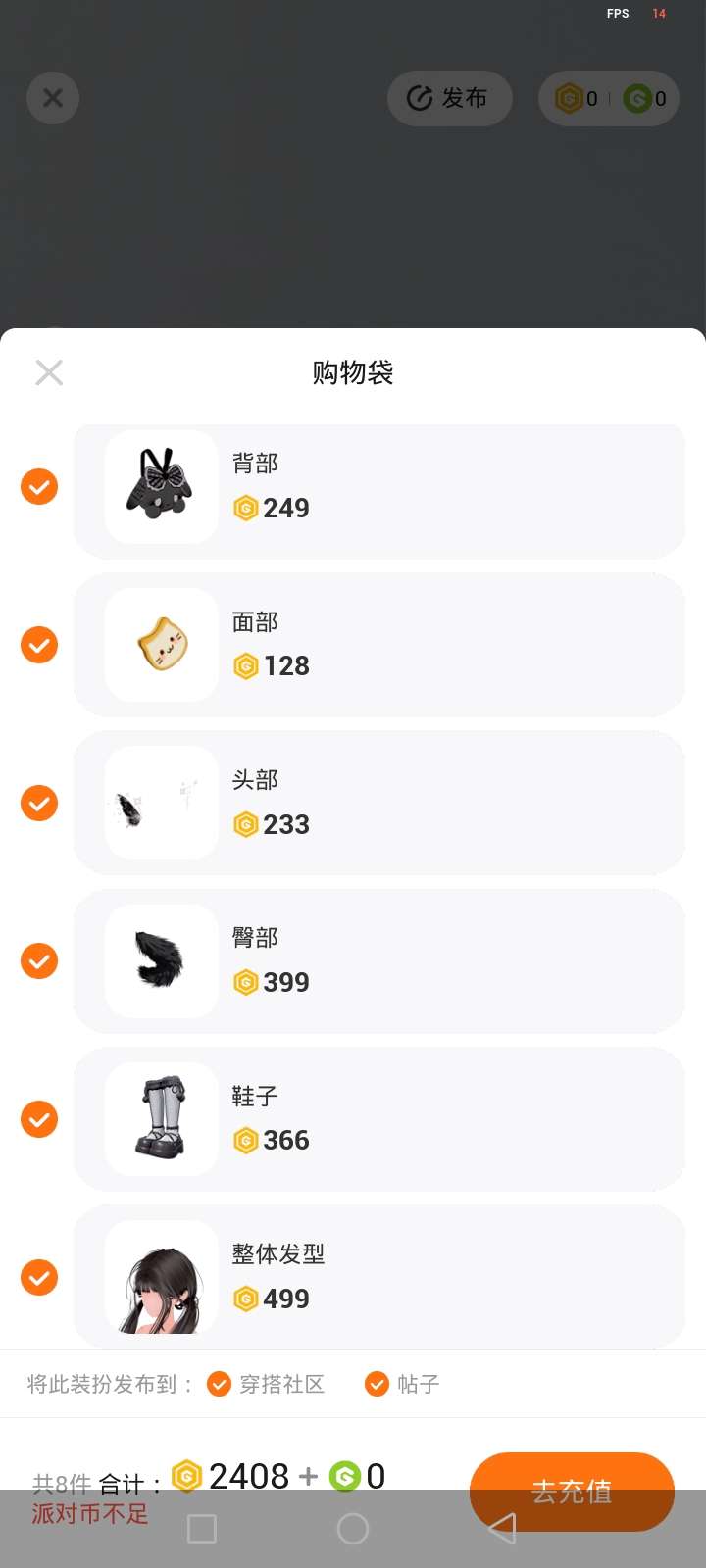Uncheck the 鞋子 item priced 366
706x1568 pixels.
tap(39, 1119)
